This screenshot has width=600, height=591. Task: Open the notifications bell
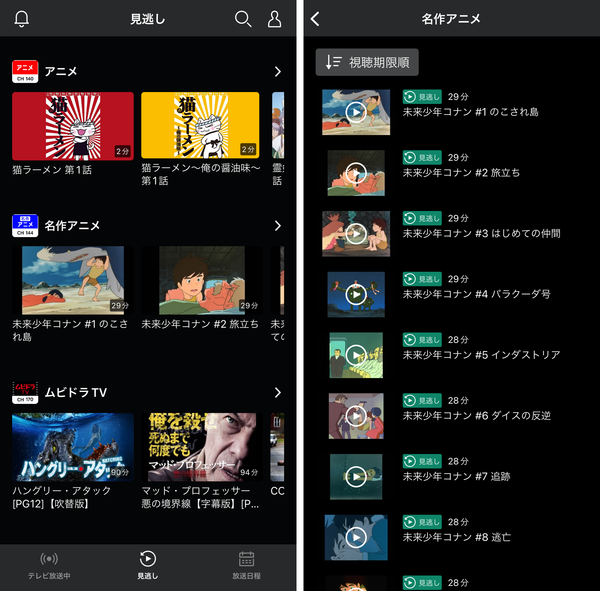click(x=22, y=19)
